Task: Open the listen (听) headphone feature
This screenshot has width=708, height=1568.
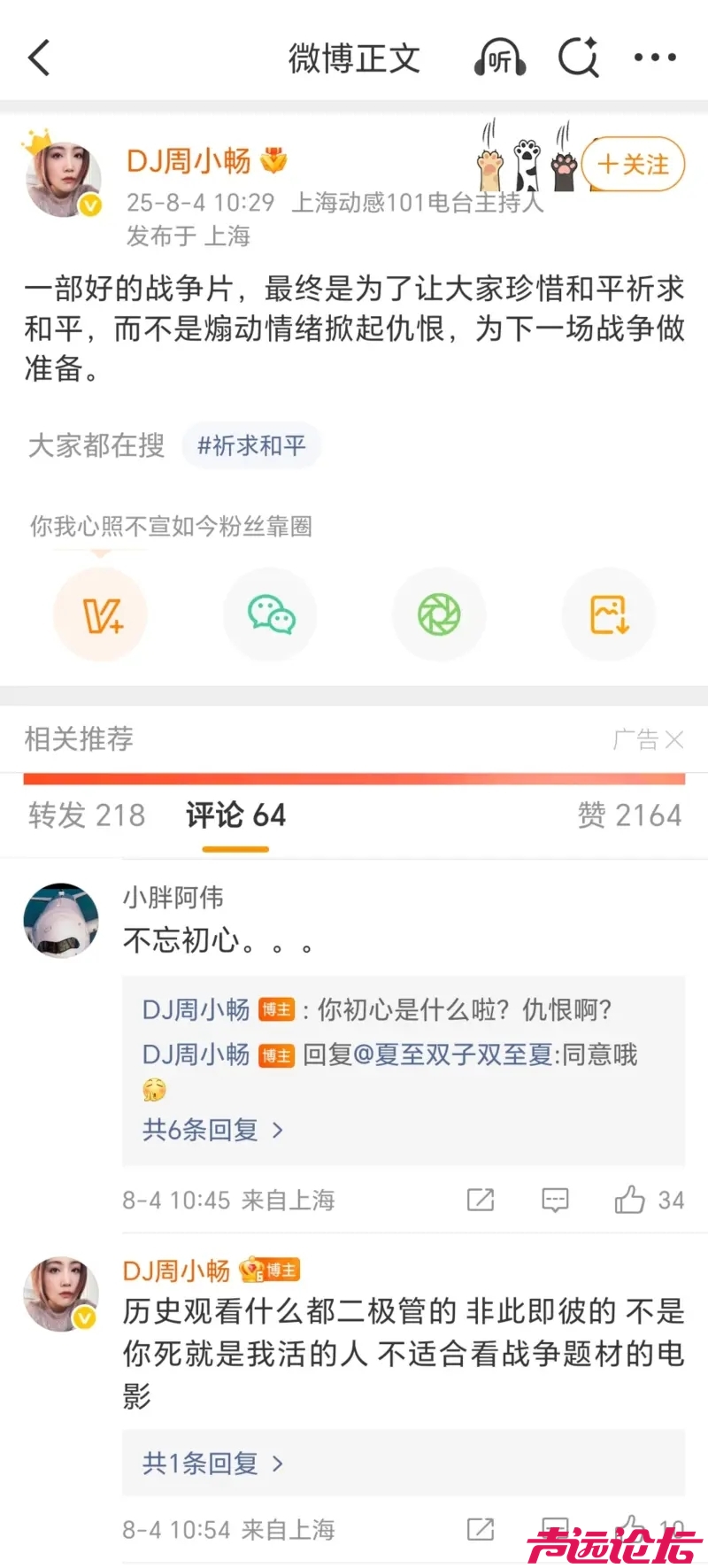Action: click(500, 58)
